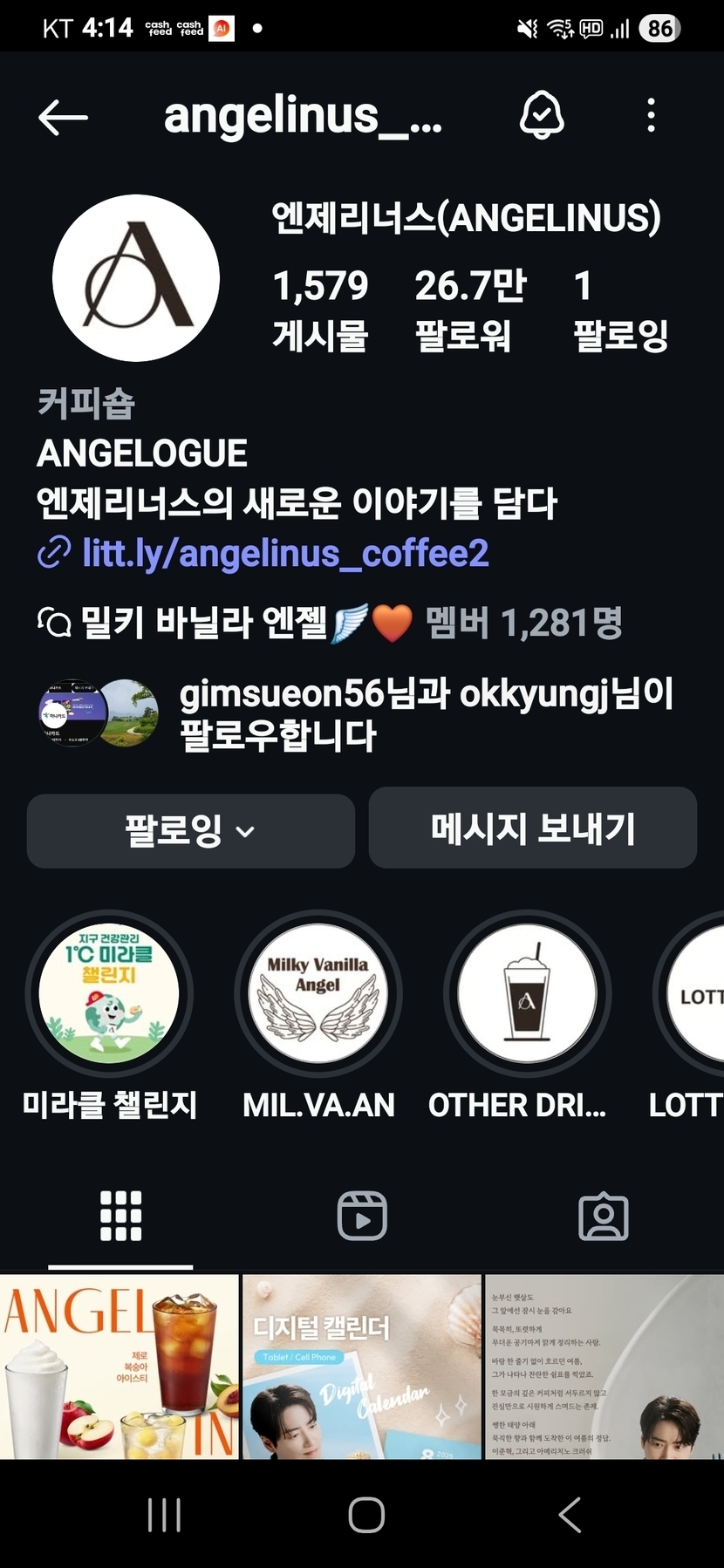The image size is (724, 1568).
Task: Tap the system home button
Action: pos(366,1515)
